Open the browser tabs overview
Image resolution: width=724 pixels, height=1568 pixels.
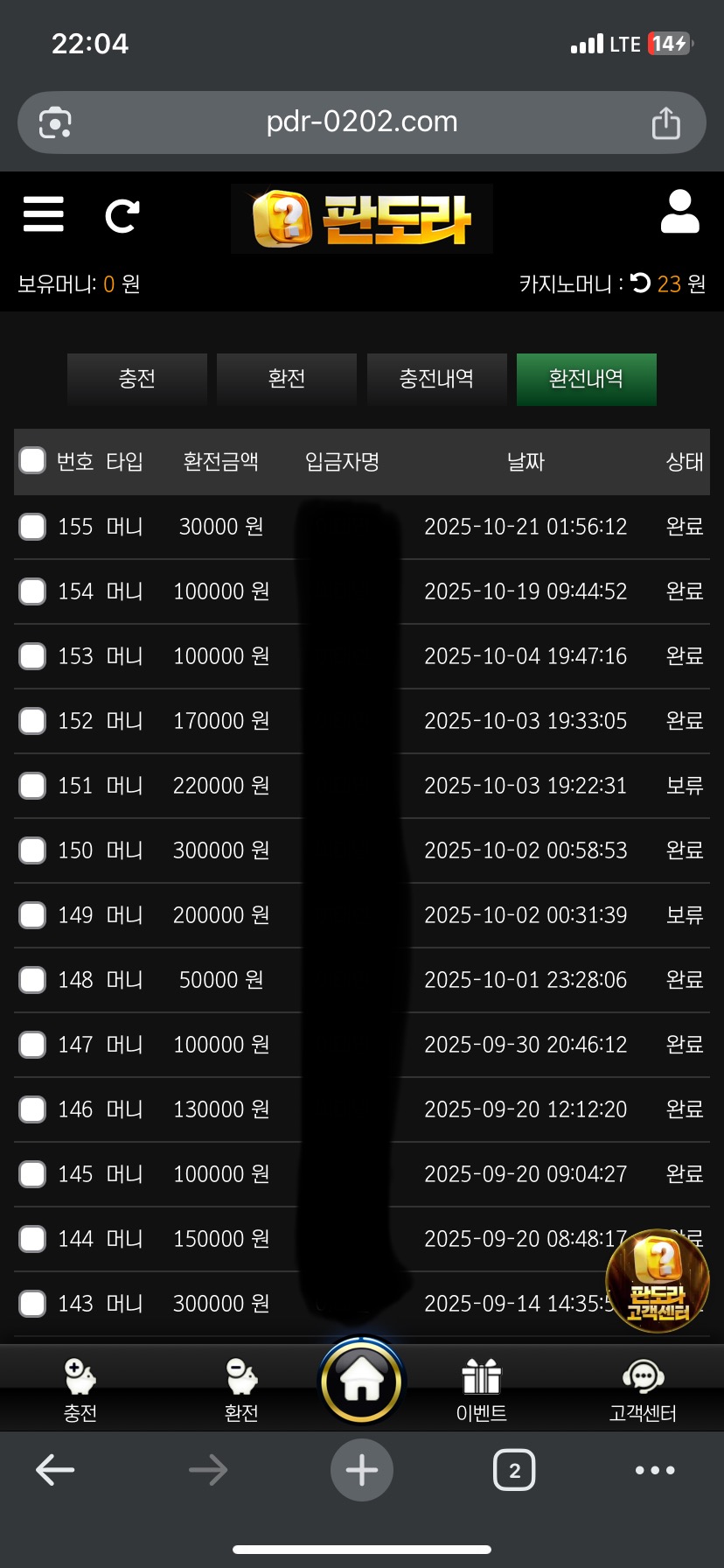(514, 1470)
